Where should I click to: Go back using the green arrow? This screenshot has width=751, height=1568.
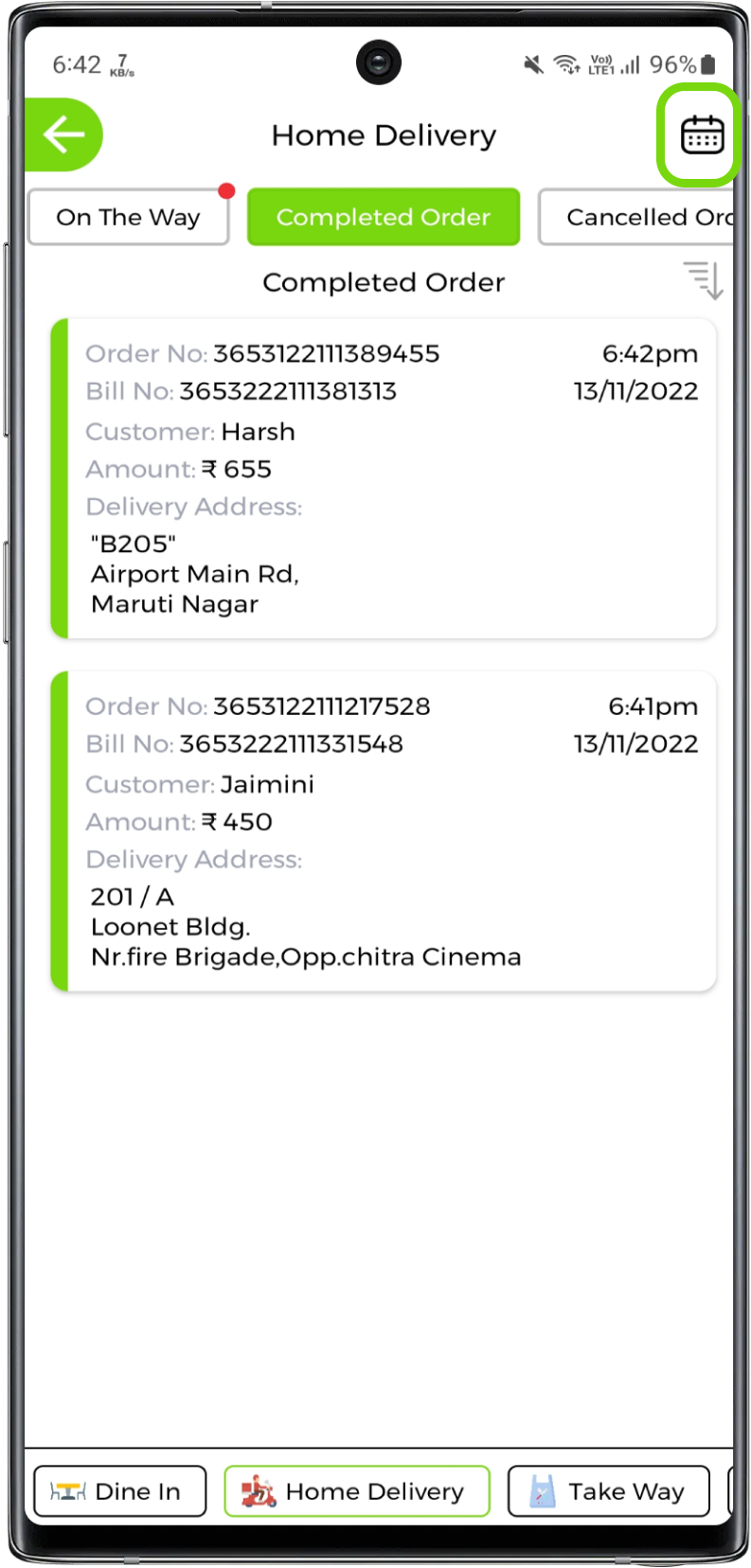(x=63, y=134)
